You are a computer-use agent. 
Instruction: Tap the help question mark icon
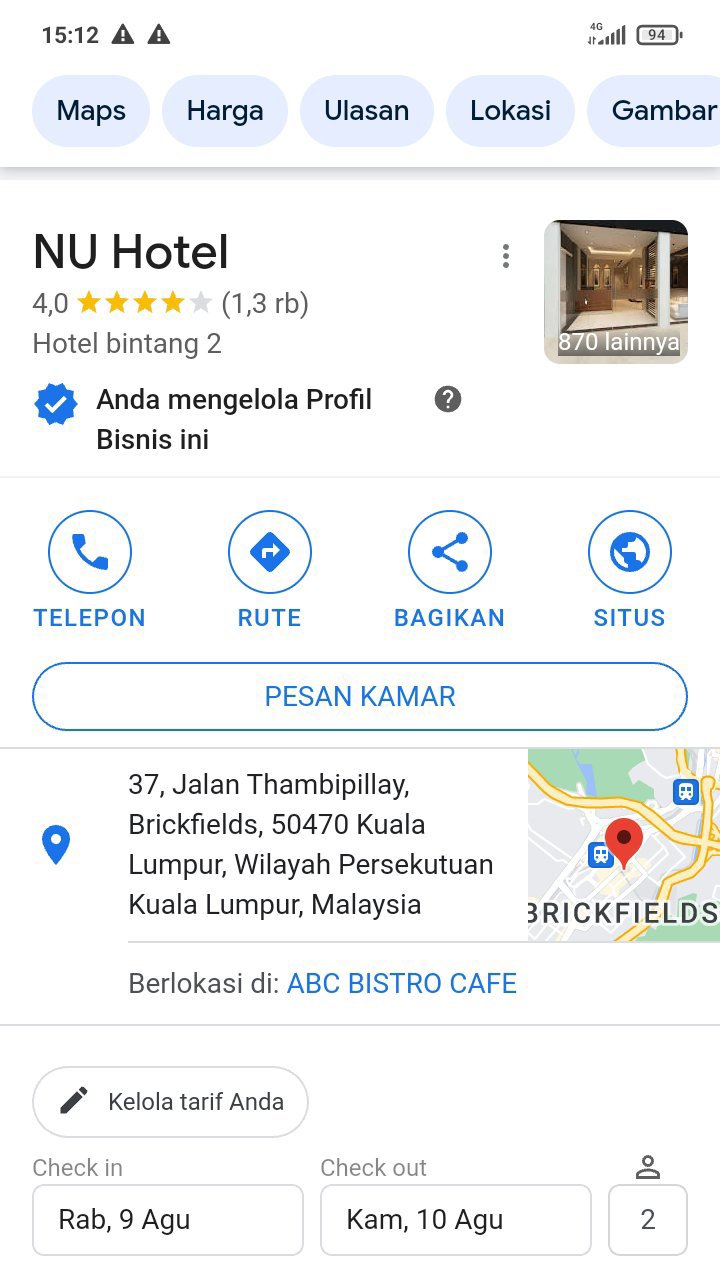point(448,399)
